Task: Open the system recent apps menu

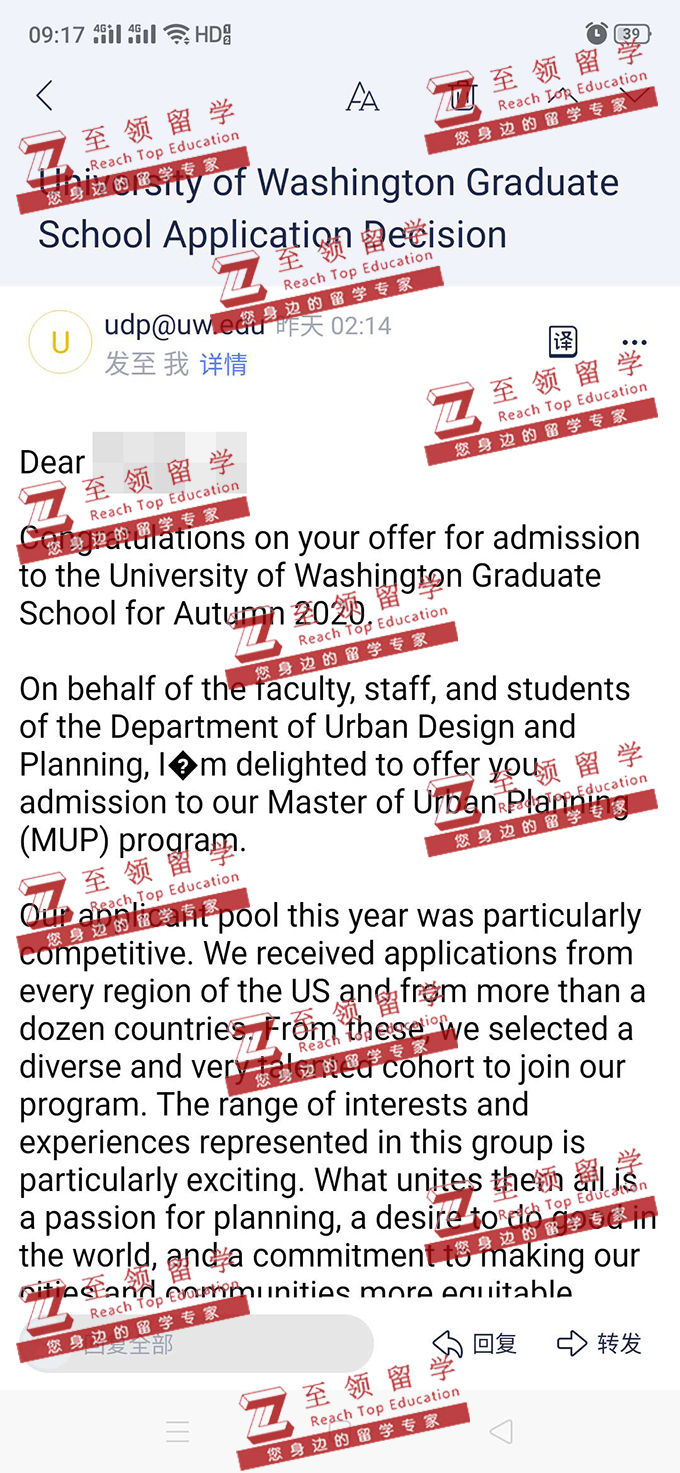Action: point(178,1432)
